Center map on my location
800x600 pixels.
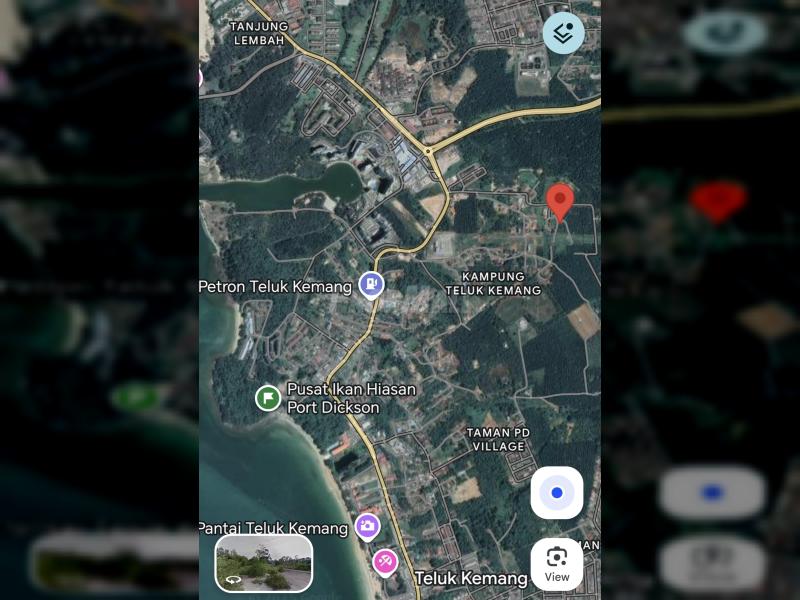(x=557, y=493)
